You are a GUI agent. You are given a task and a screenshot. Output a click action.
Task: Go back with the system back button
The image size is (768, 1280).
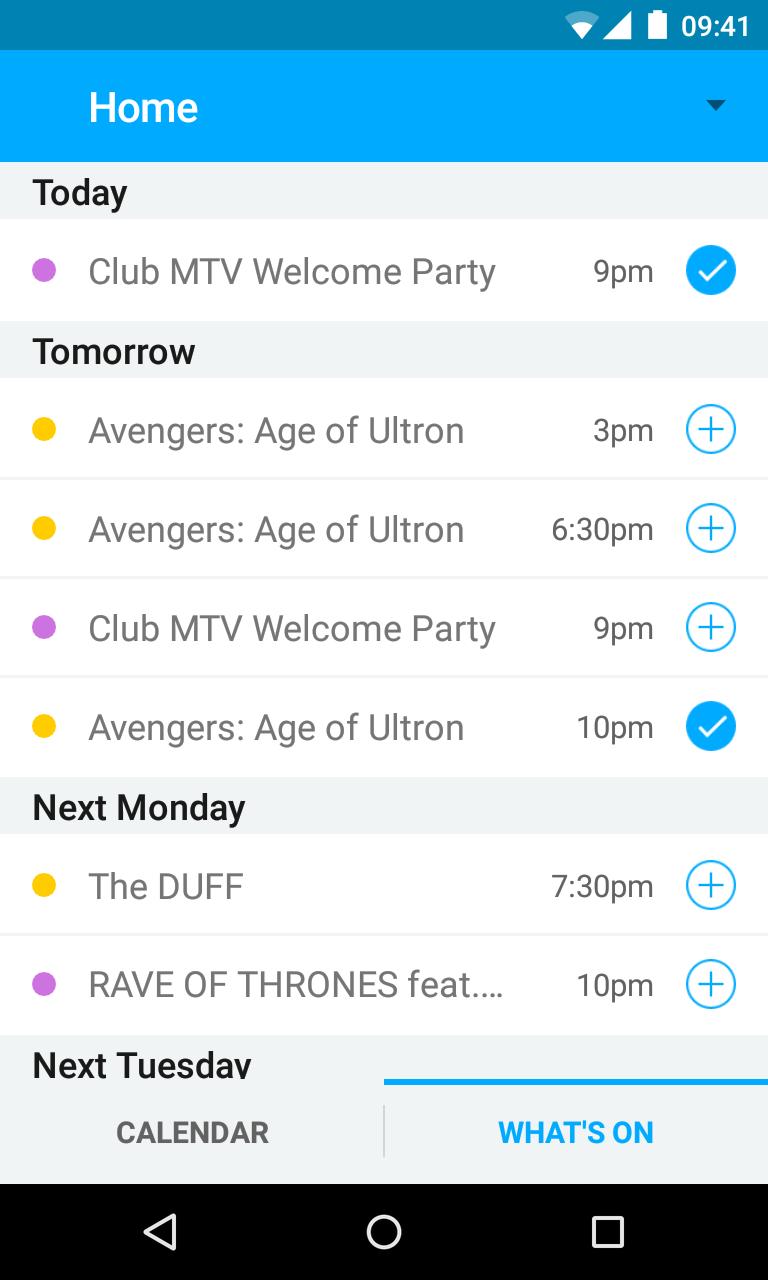[160, 1232]
